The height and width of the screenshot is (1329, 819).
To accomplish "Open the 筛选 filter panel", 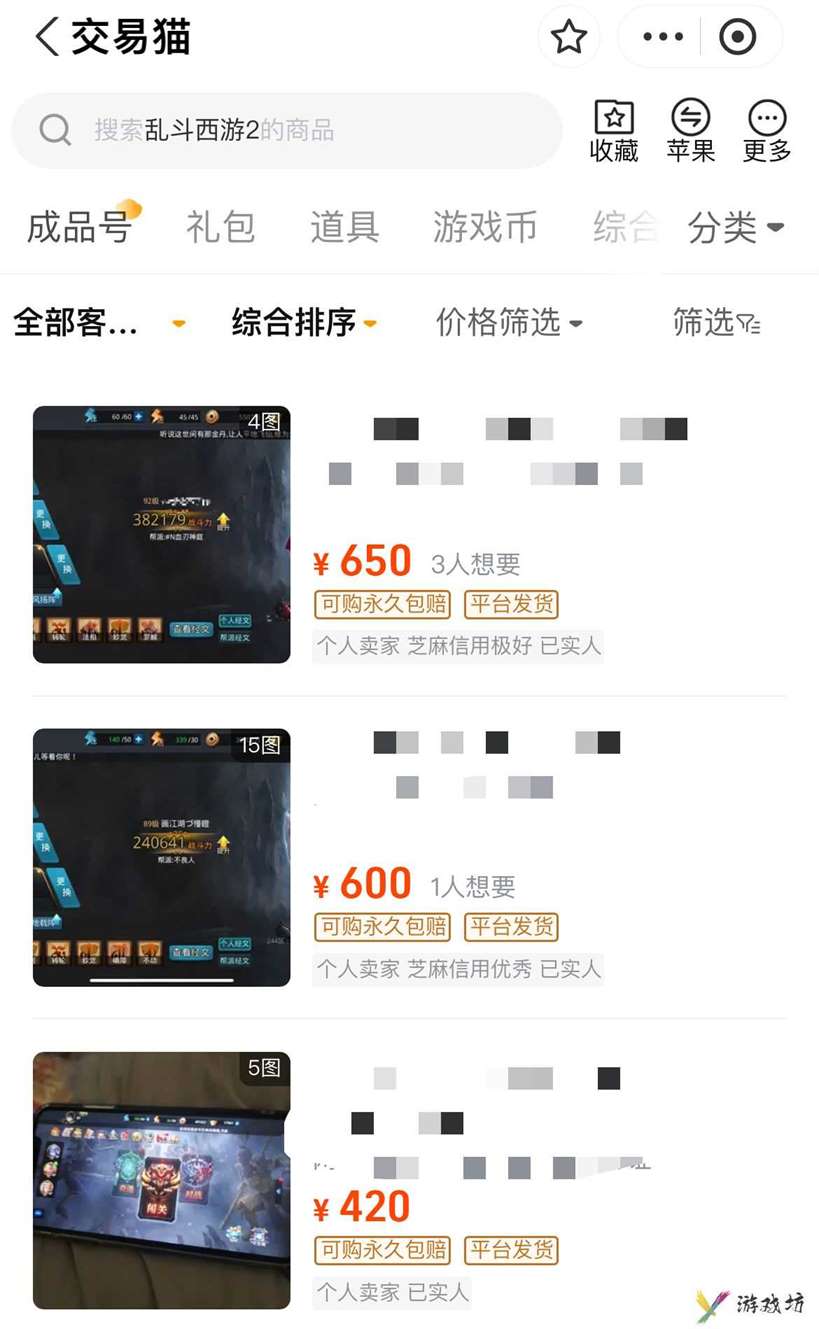I will (716, 323).
